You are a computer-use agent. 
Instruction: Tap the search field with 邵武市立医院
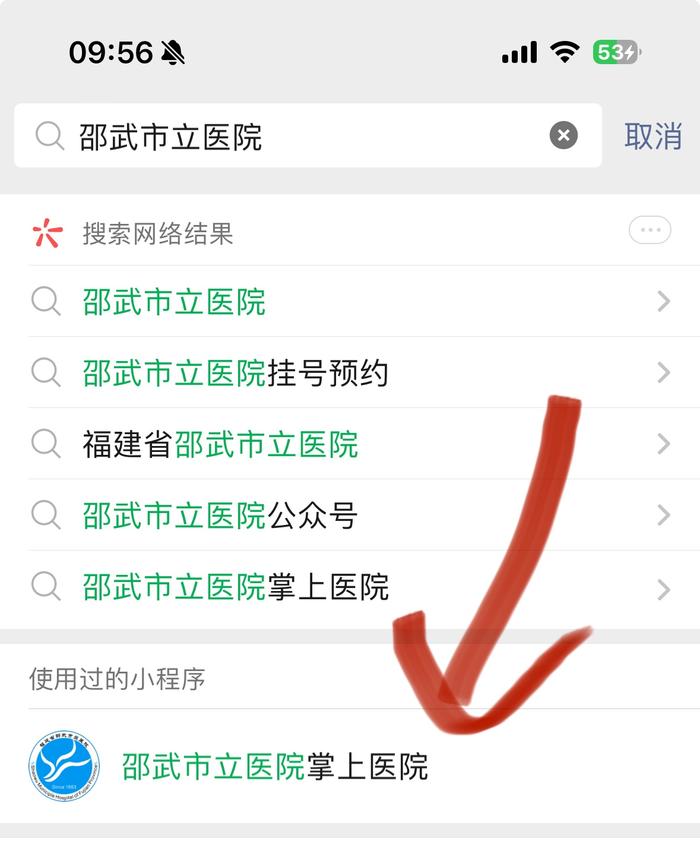click(300, 136)
